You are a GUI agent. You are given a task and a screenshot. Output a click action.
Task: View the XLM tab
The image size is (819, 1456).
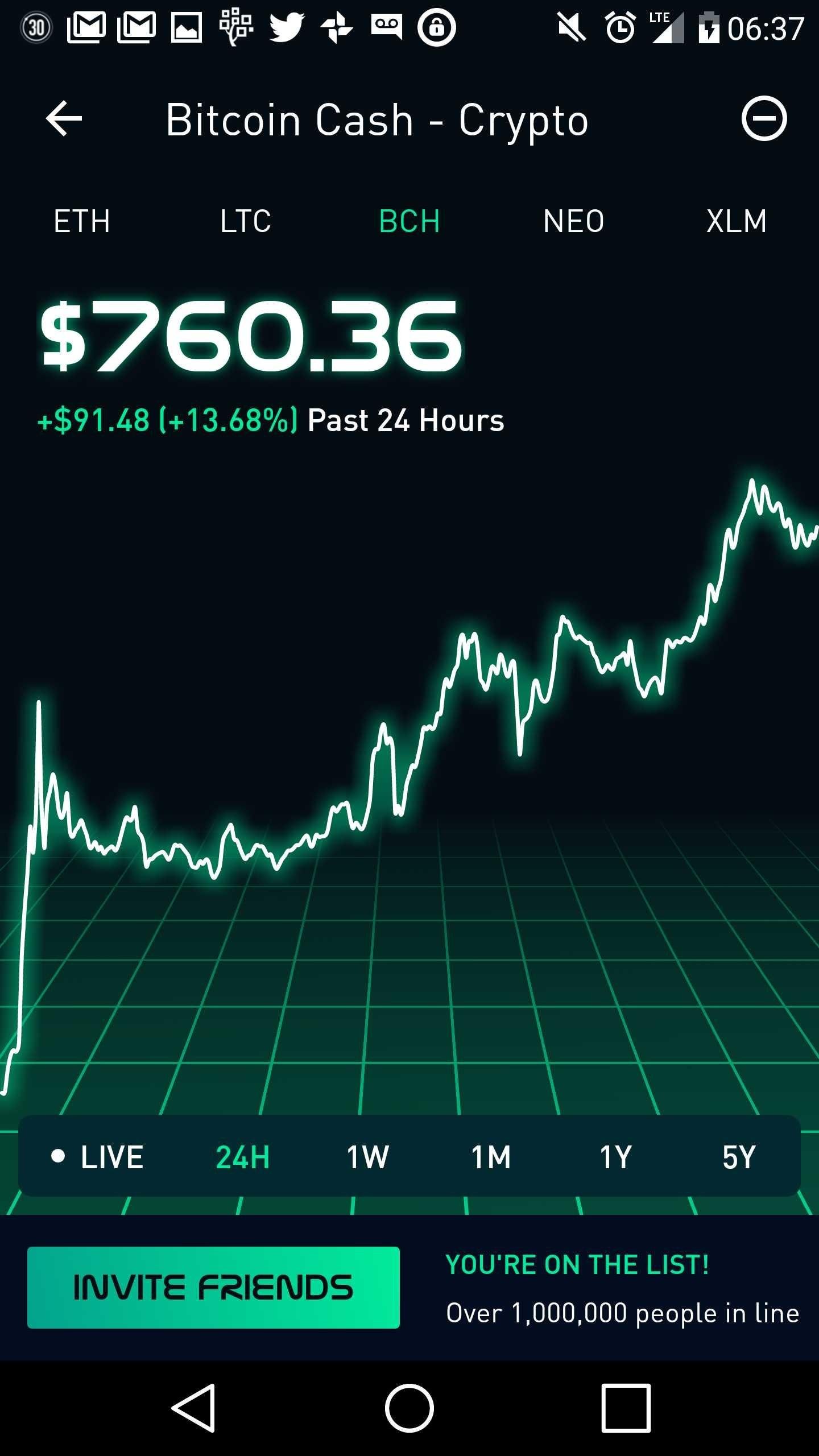[737, 221]
